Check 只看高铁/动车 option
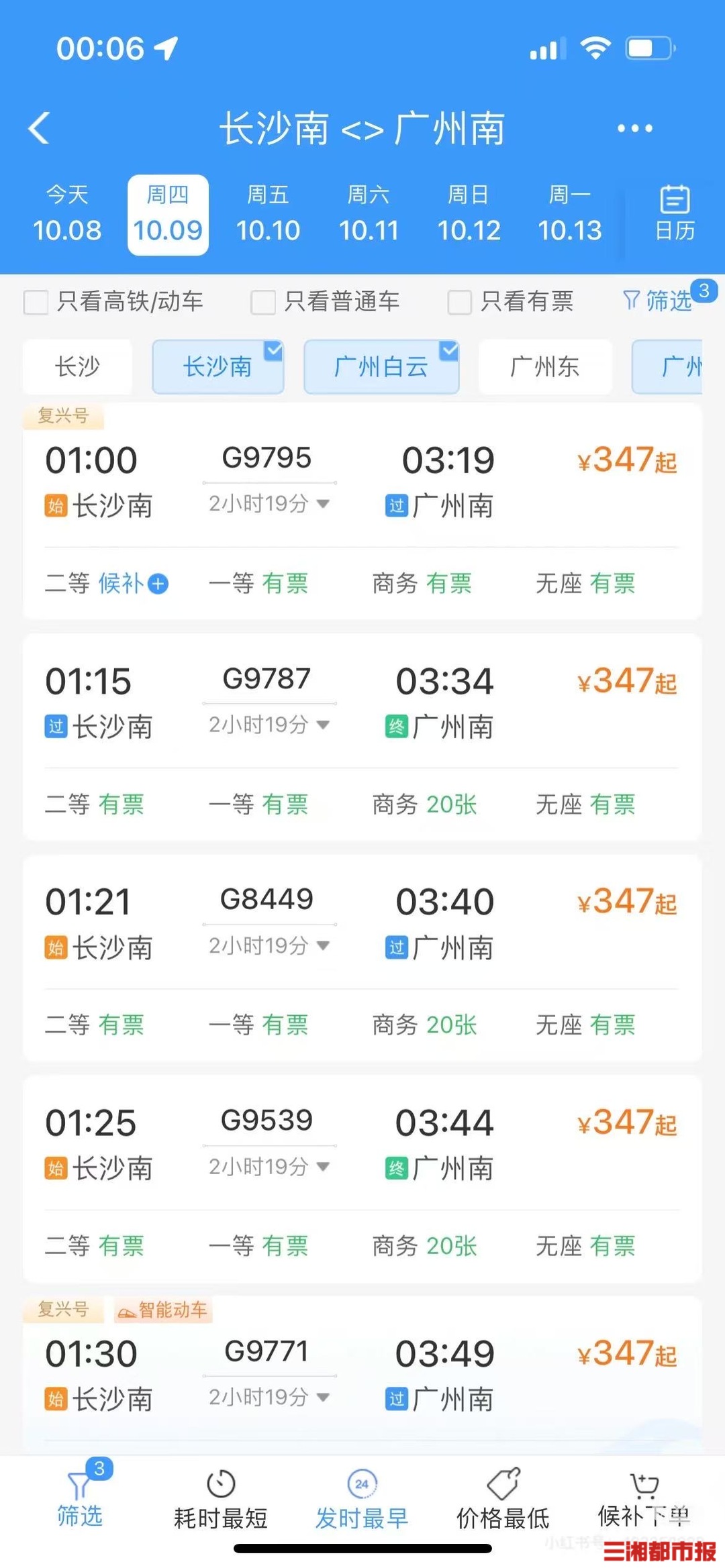Screen dimensions: 725x1568 click(x=36, y=302)
